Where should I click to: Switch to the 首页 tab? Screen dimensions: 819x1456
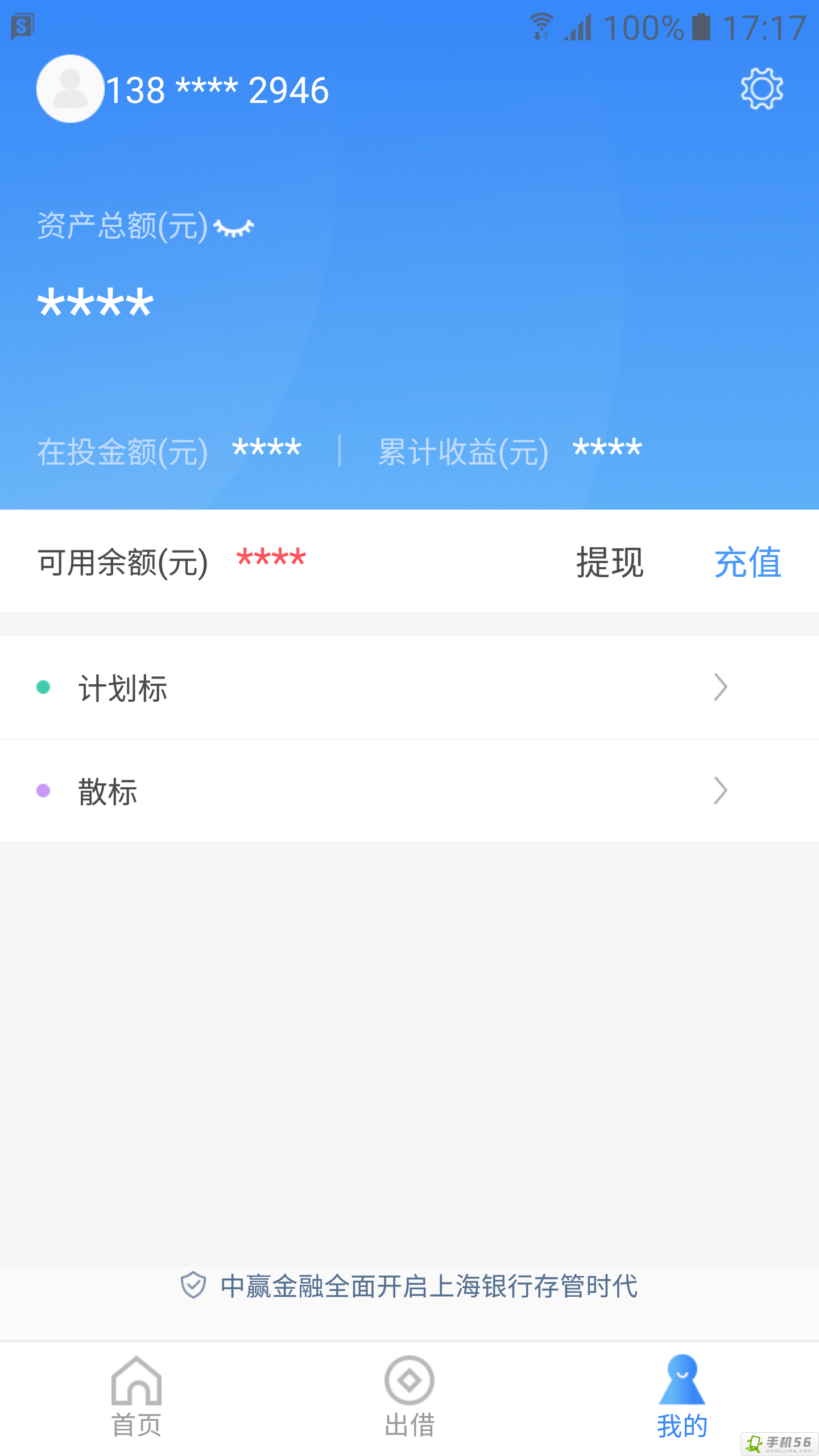[136, 1397]
